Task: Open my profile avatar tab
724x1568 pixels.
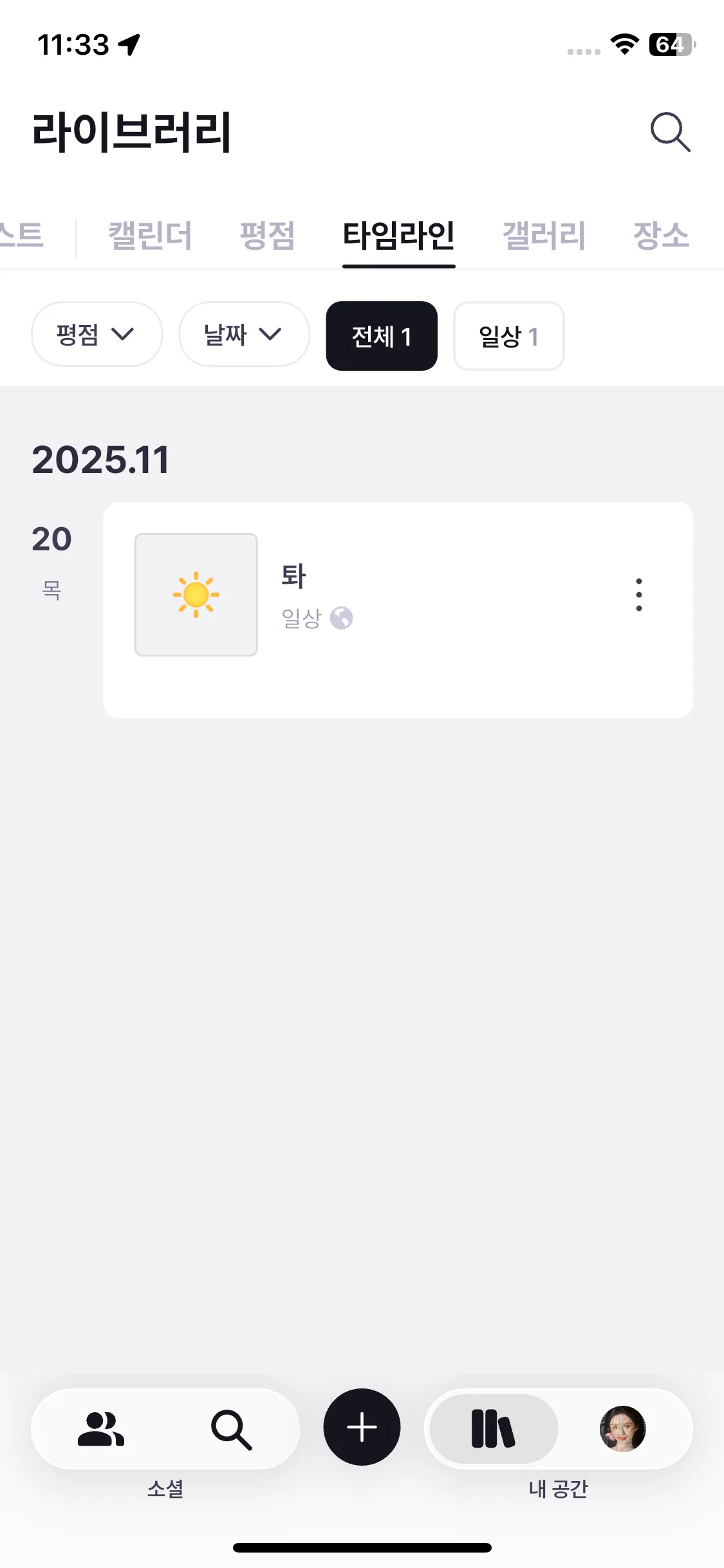Action: (x=622, y=1429)
